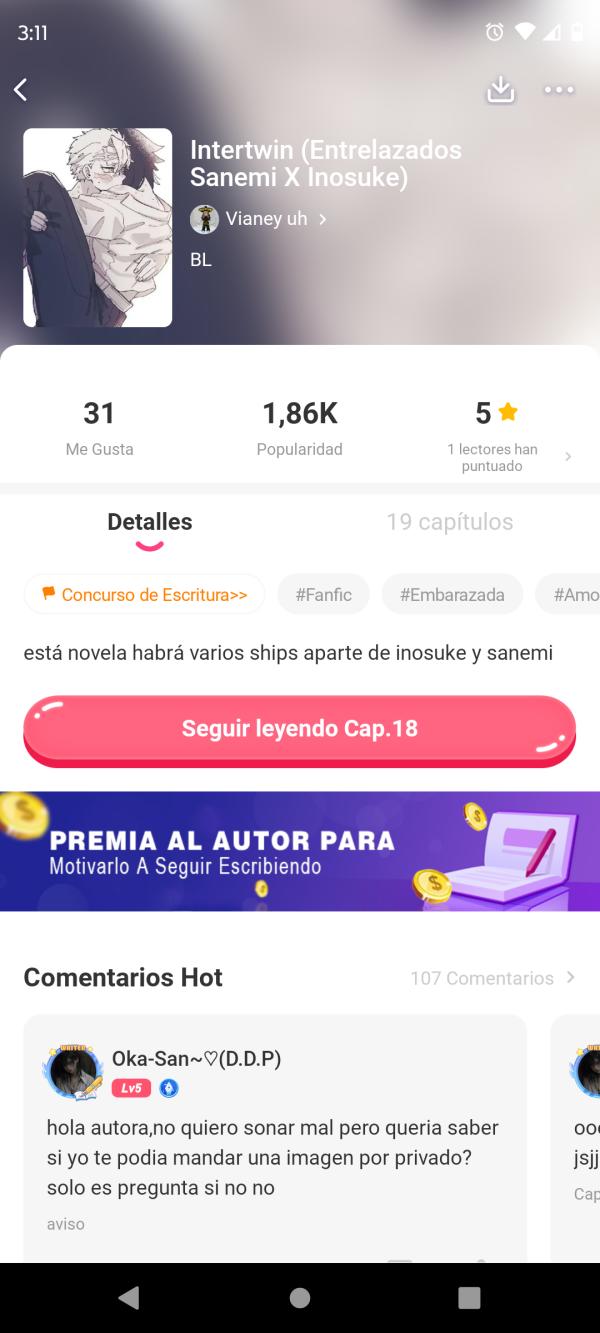
Task: Tap the #Fanfic tag
Action: tap(323, 595)
